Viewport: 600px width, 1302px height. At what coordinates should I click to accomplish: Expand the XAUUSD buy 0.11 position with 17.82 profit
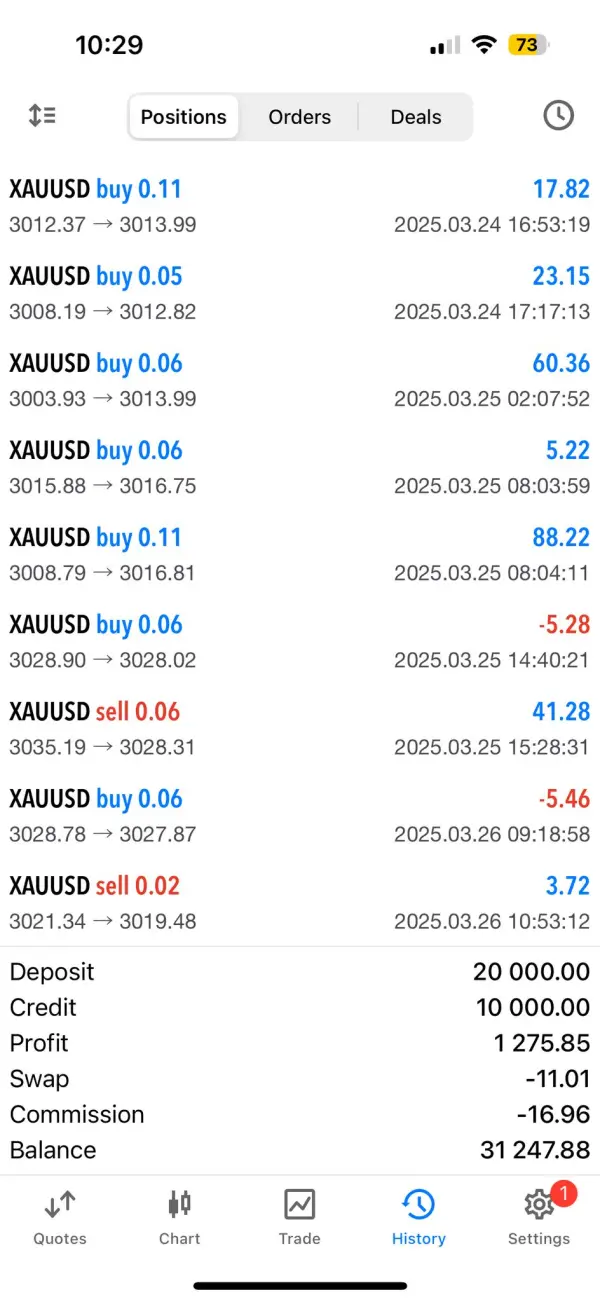(300, 206)
